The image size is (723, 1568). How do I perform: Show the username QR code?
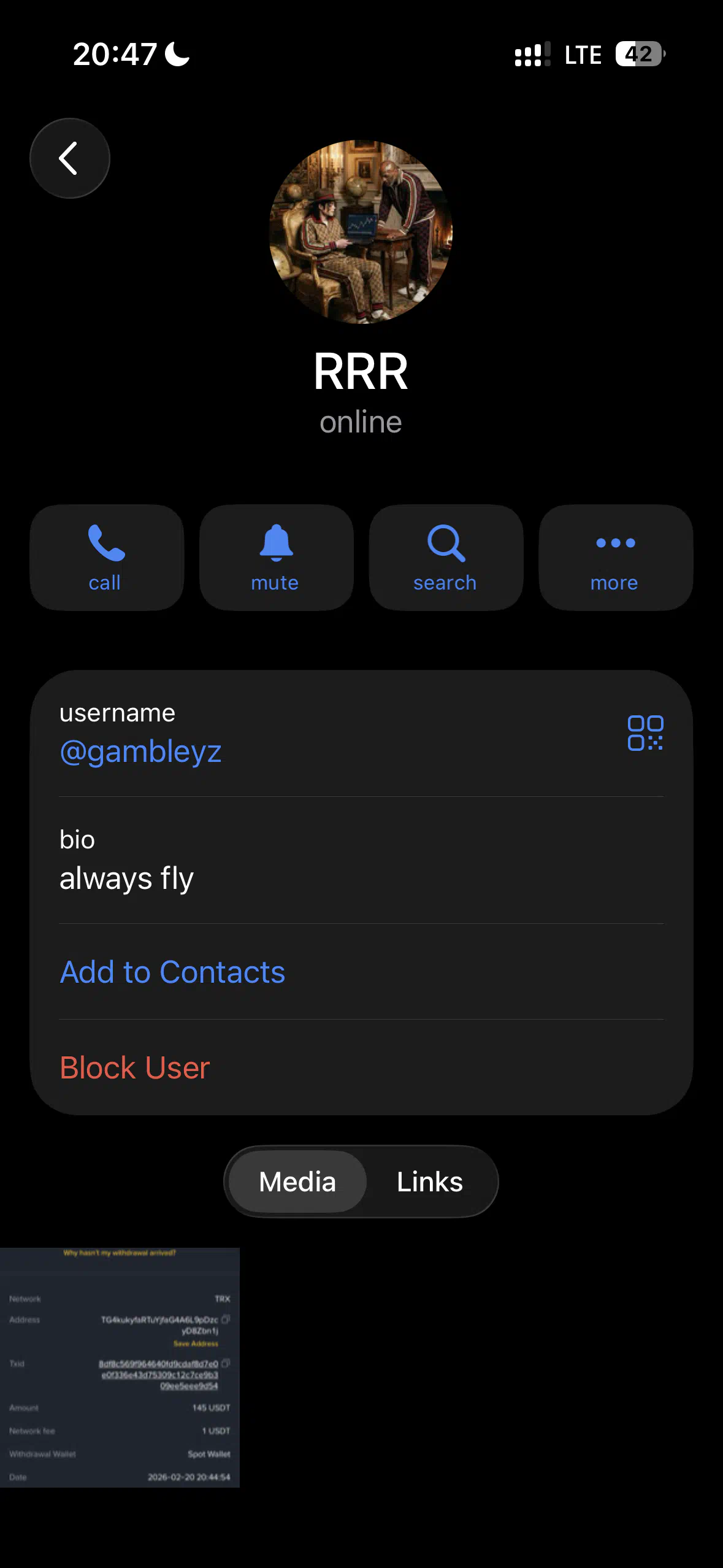tap(645, 733)
